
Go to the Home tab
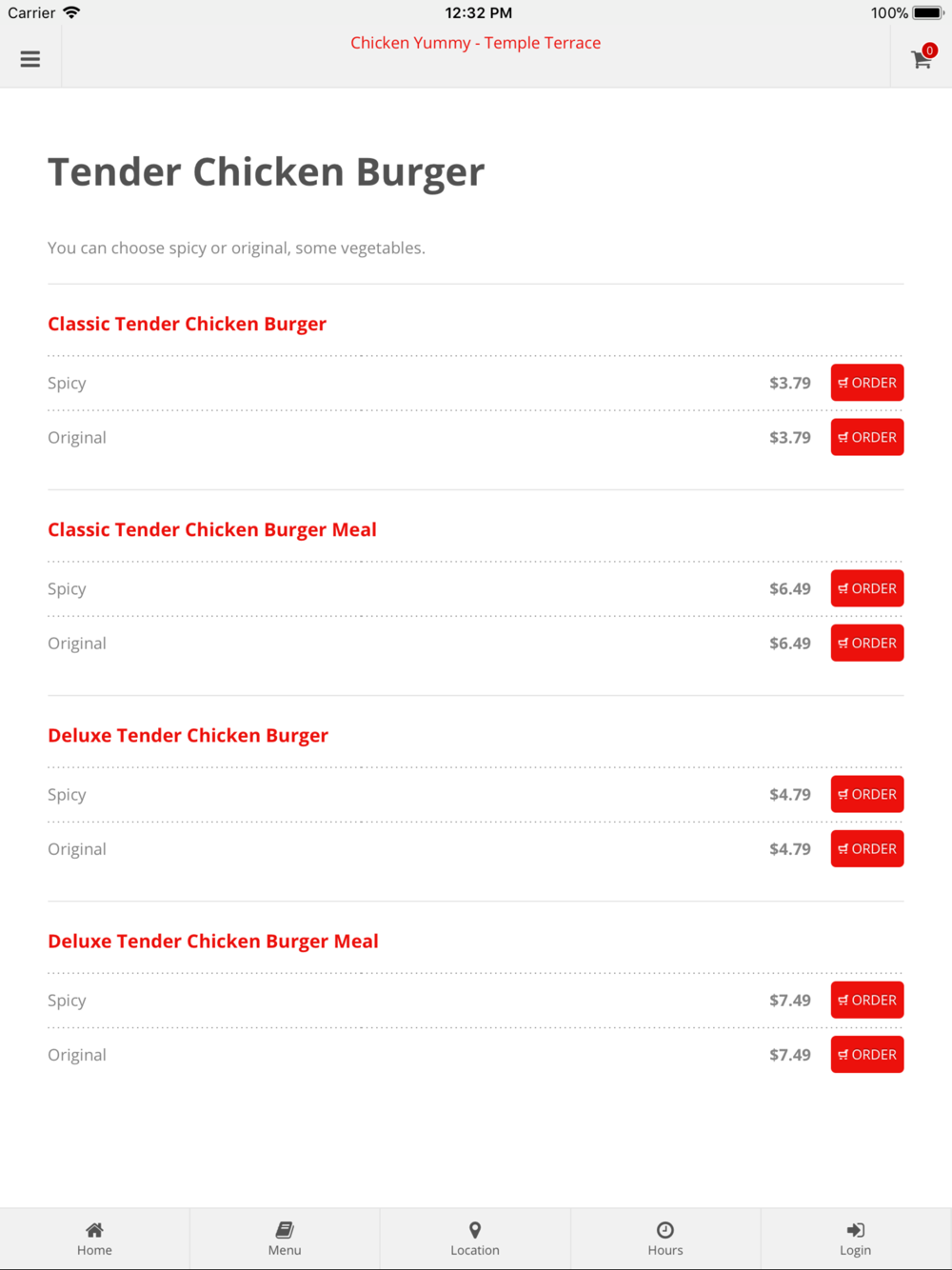[x=94, y=1239]
